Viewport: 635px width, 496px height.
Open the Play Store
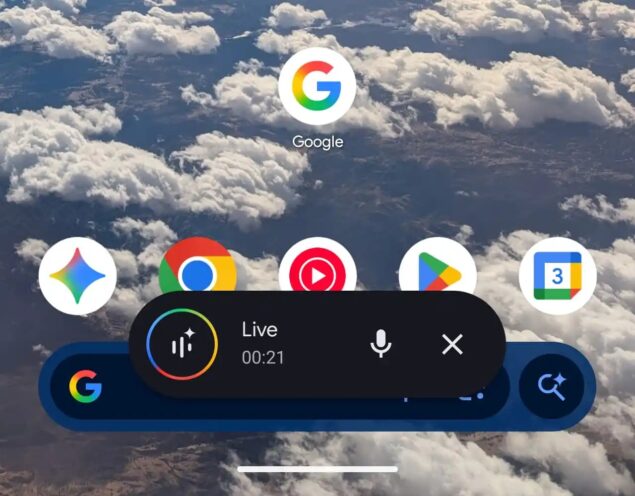coord(437,266)
